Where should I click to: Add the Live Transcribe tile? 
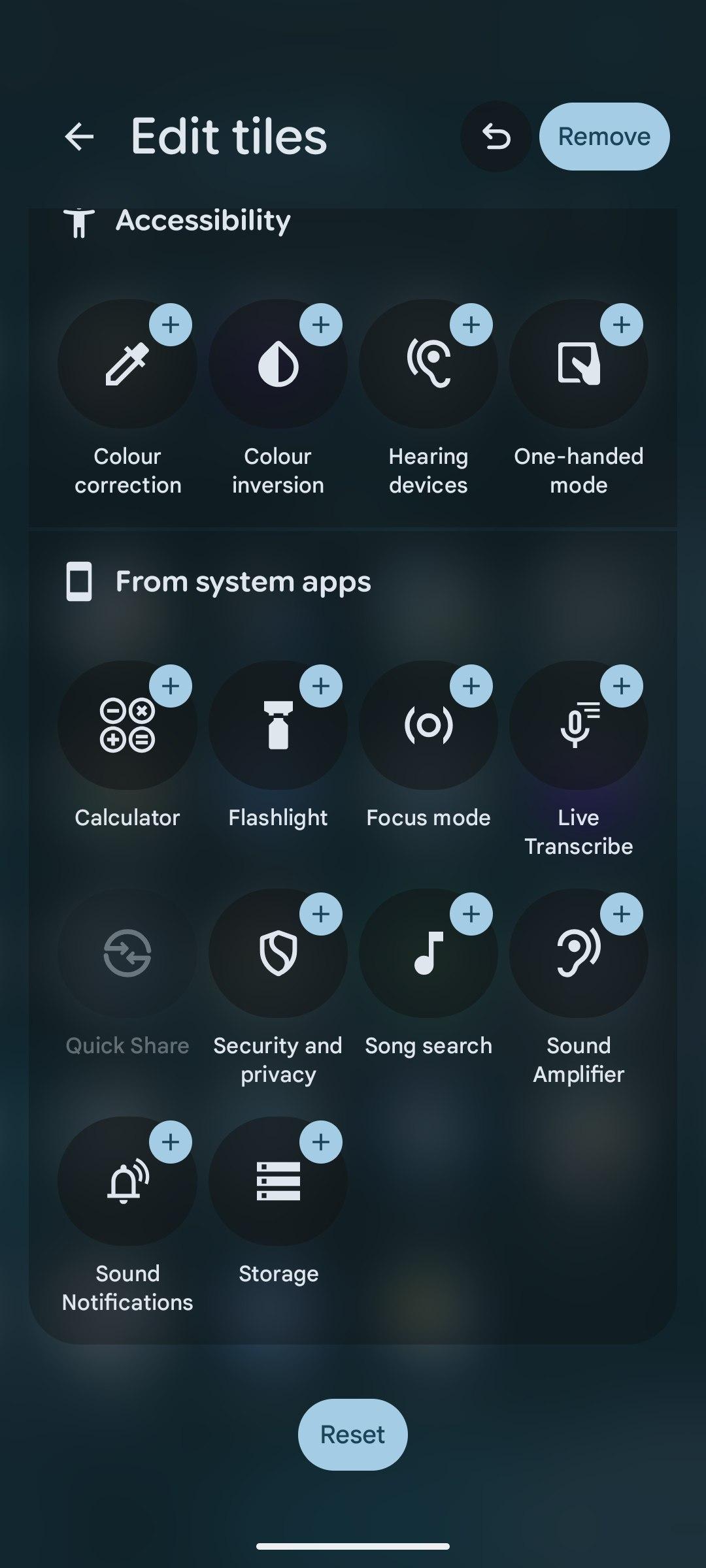(x=621, y=686)
